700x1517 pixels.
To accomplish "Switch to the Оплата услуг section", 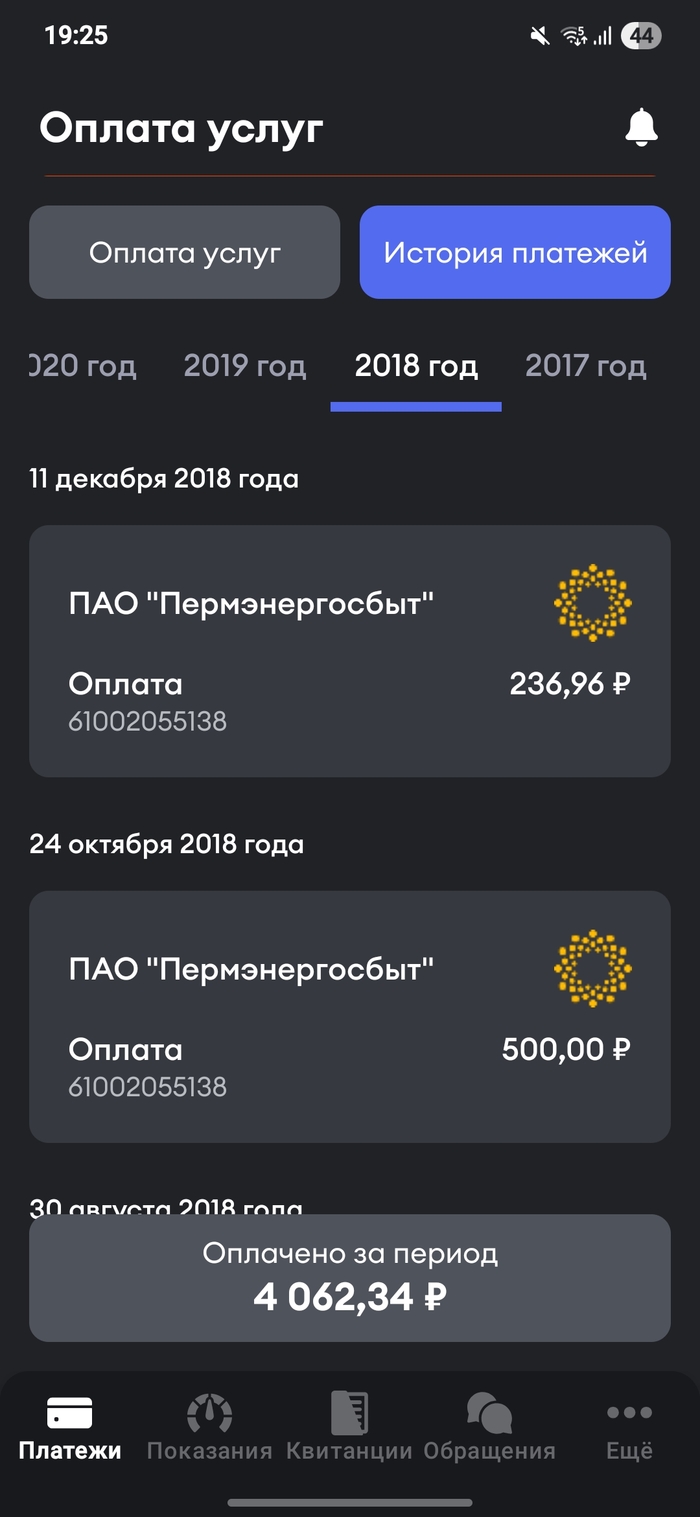I will (x=185, y=252).
